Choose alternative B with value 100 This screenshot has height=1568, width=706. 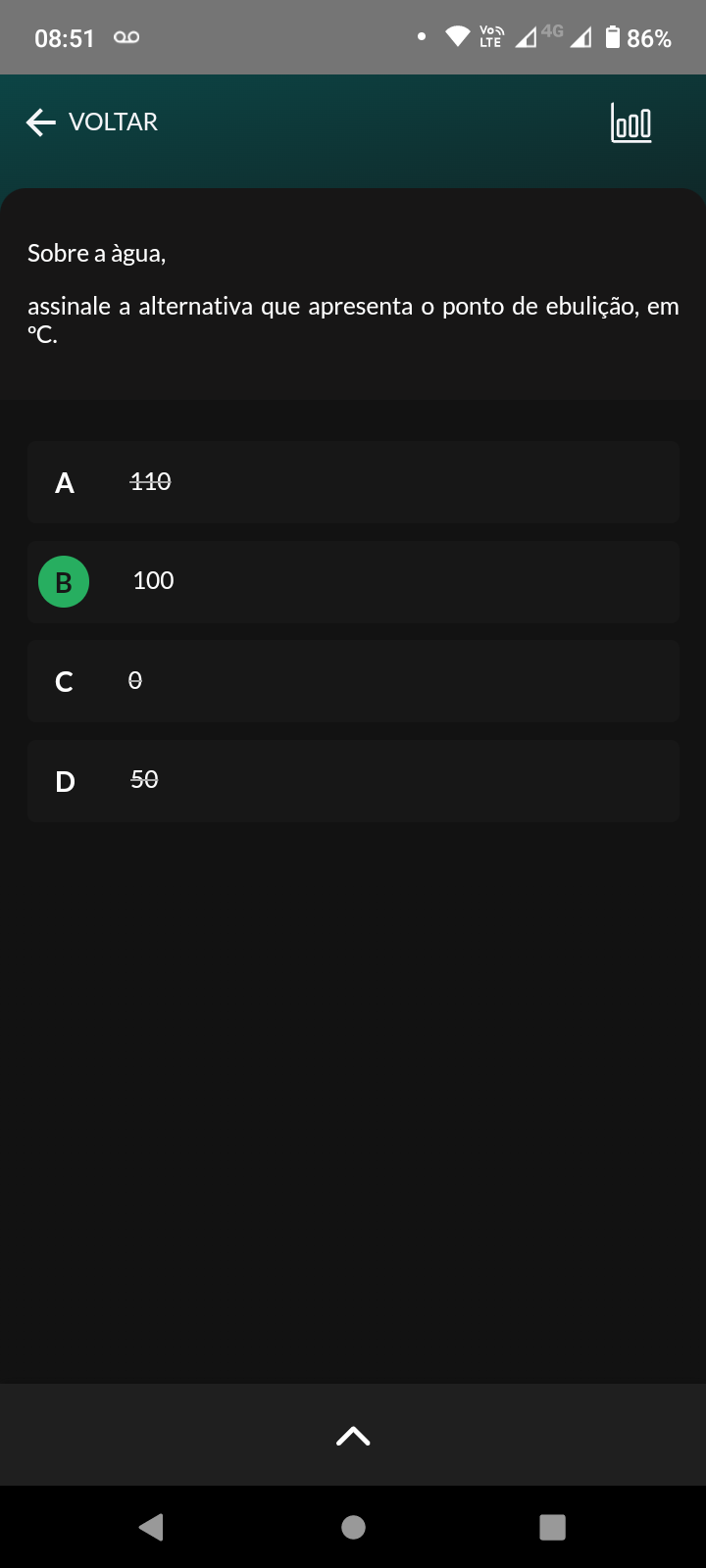click(353, 582)
